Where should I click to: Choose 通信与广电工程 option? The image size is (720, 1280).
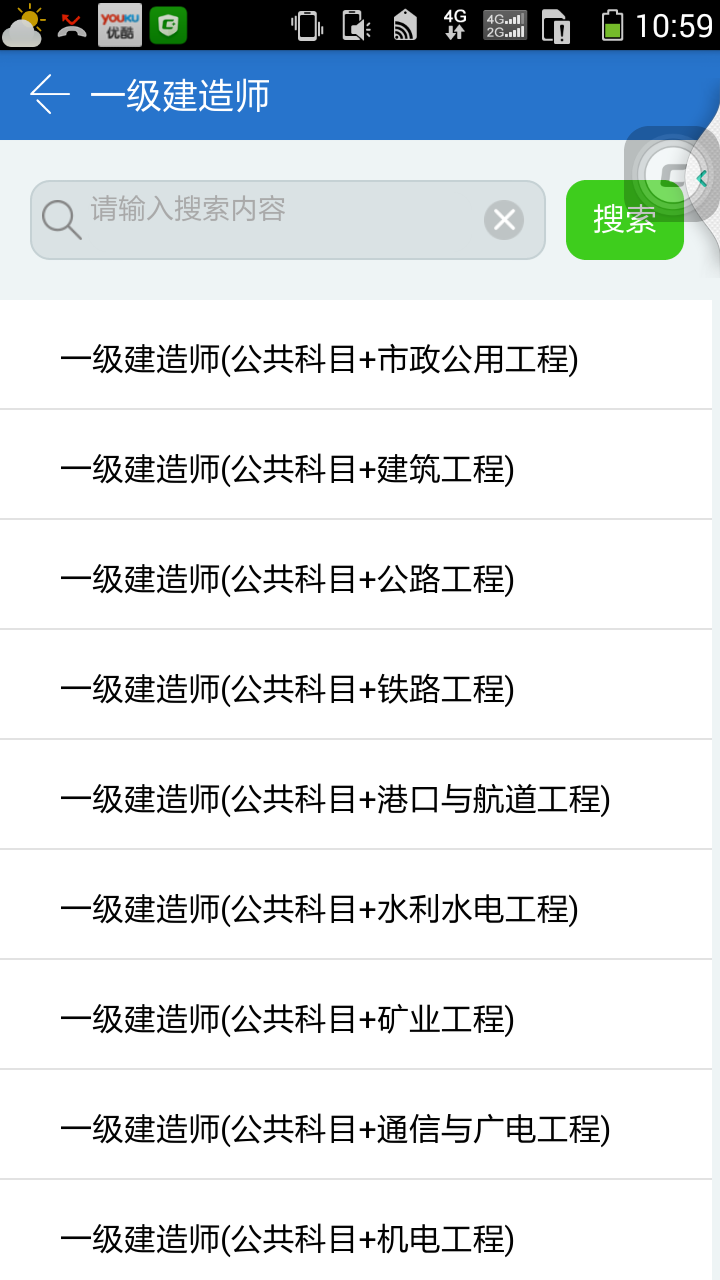(335, 1129)
